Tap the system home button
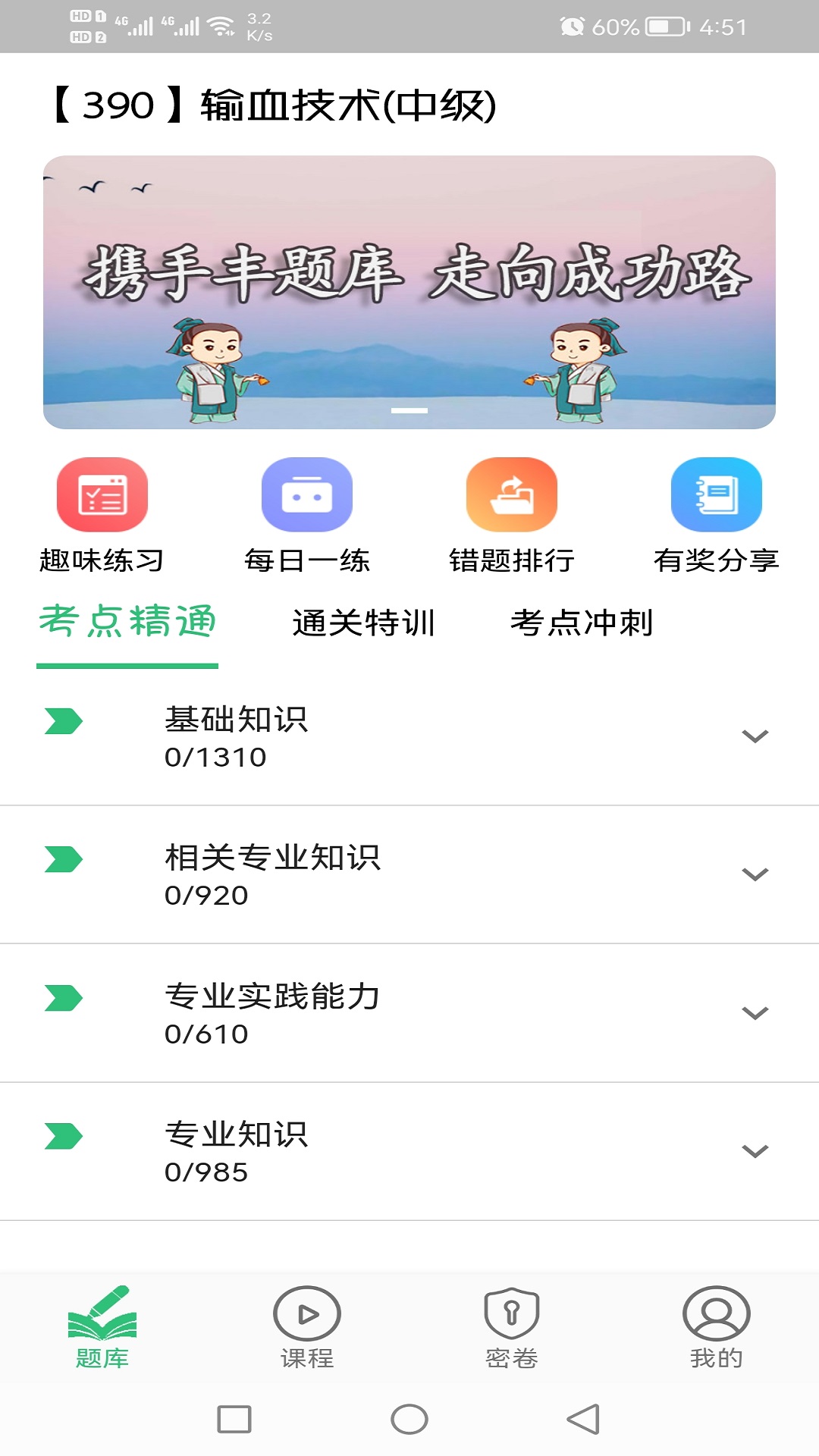The width and height of the screenshot is (819, 1456). coord(409,1419)
